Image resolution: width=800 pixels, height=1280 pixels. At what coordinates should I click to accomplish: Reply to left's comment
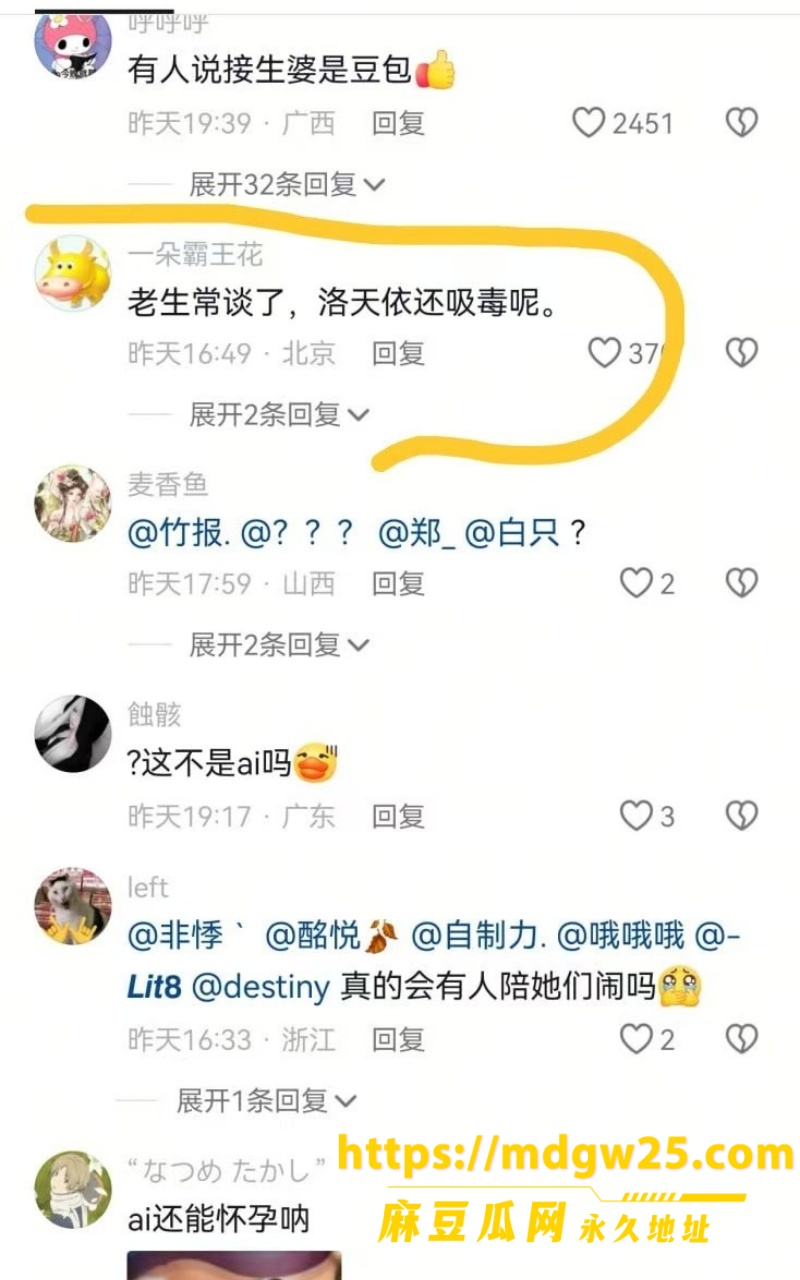click(x=399, y=1040)
